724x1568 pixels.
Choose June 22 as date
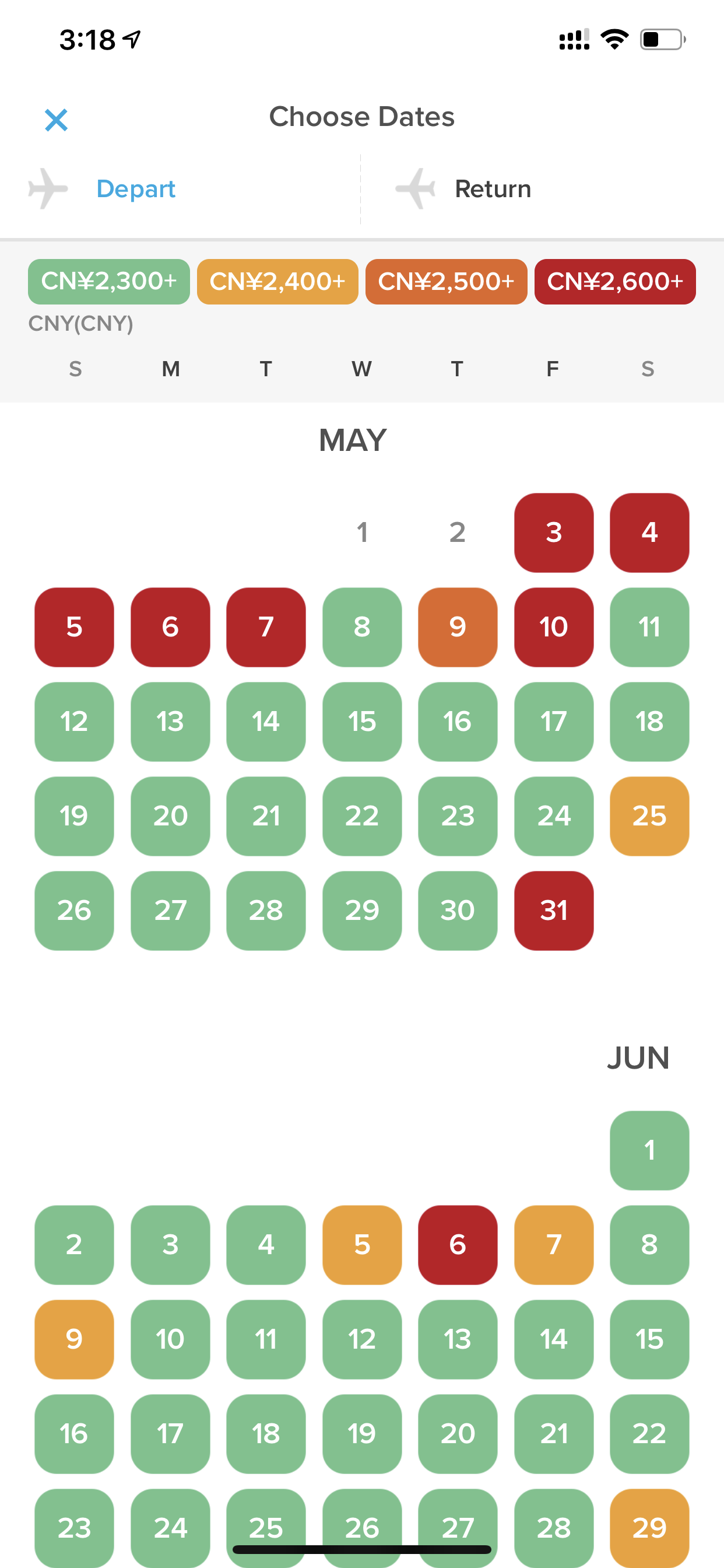649,1433
